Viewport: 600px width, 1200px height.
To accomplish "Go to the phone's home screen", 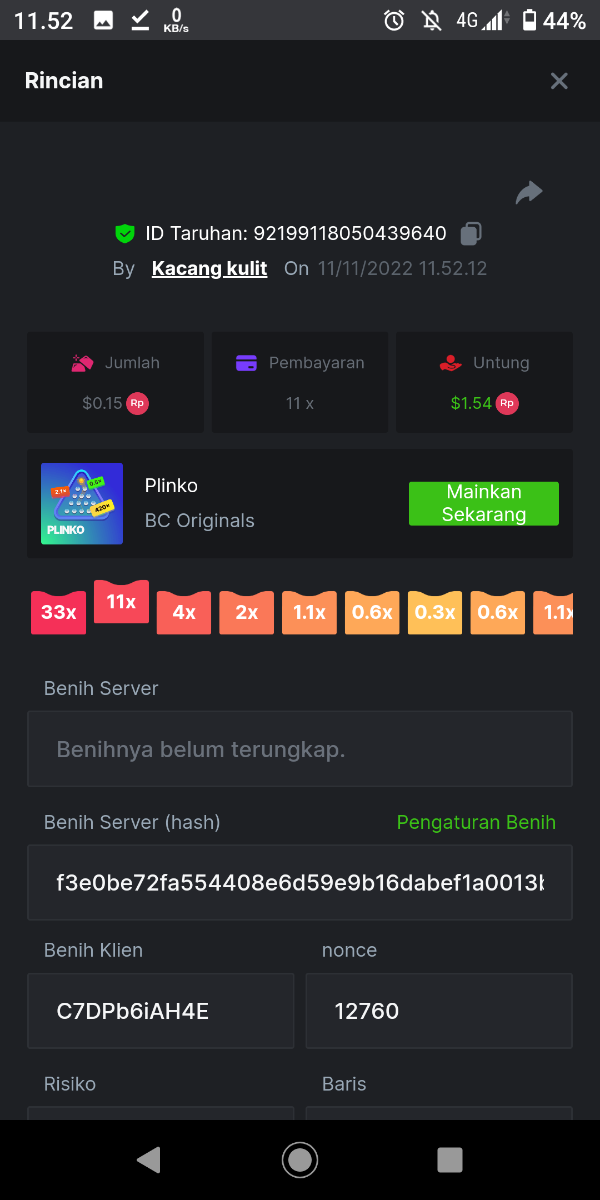I will pos(300,1160).
